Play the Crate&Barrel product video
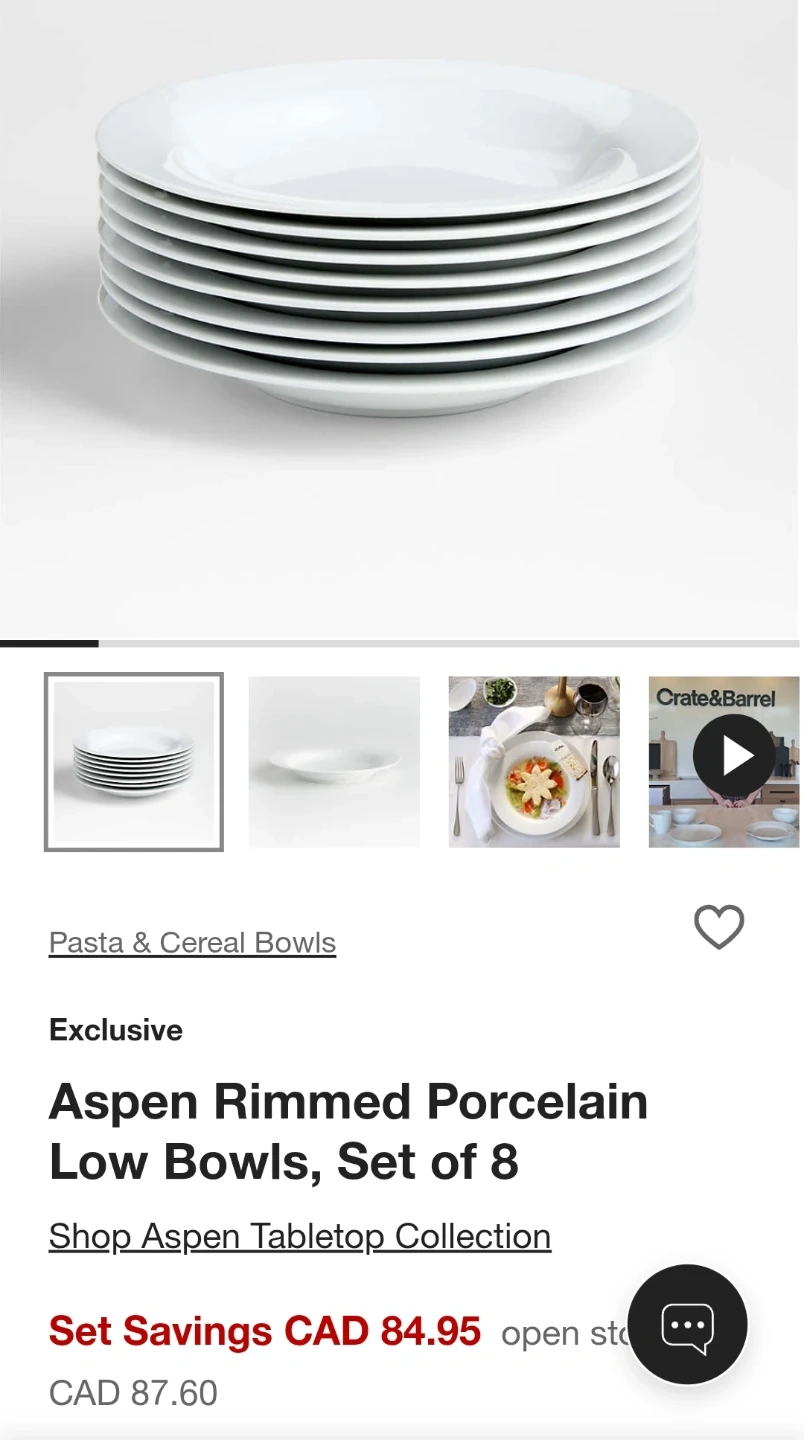 (733, 757)
